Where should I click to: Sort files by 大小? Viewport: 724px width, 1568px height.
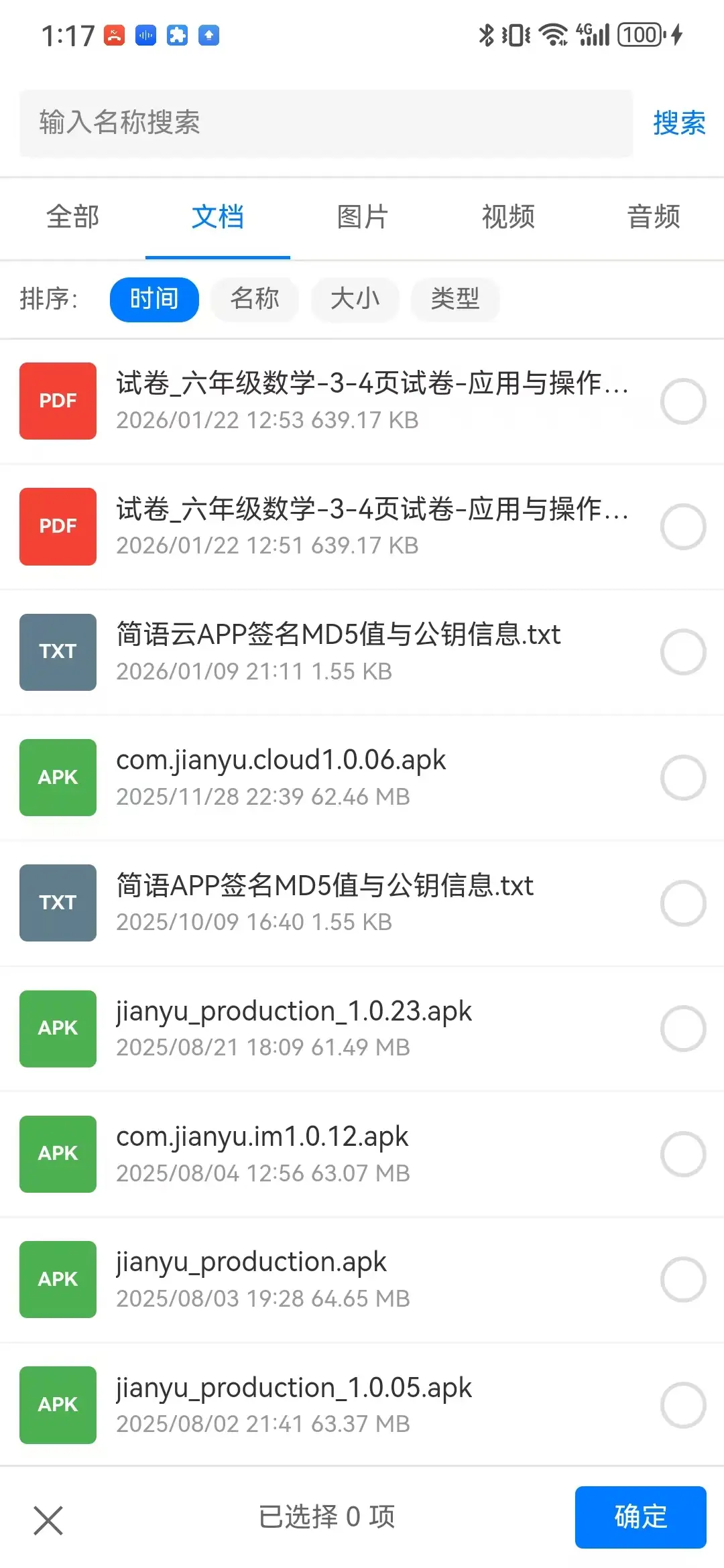355,299
